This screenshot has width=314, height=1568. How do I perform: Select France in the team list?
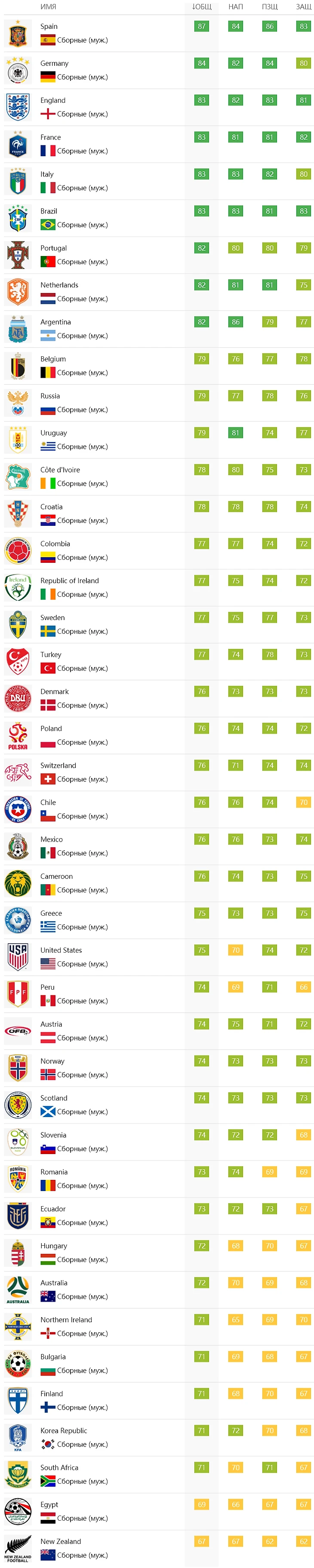pos(50,138)
